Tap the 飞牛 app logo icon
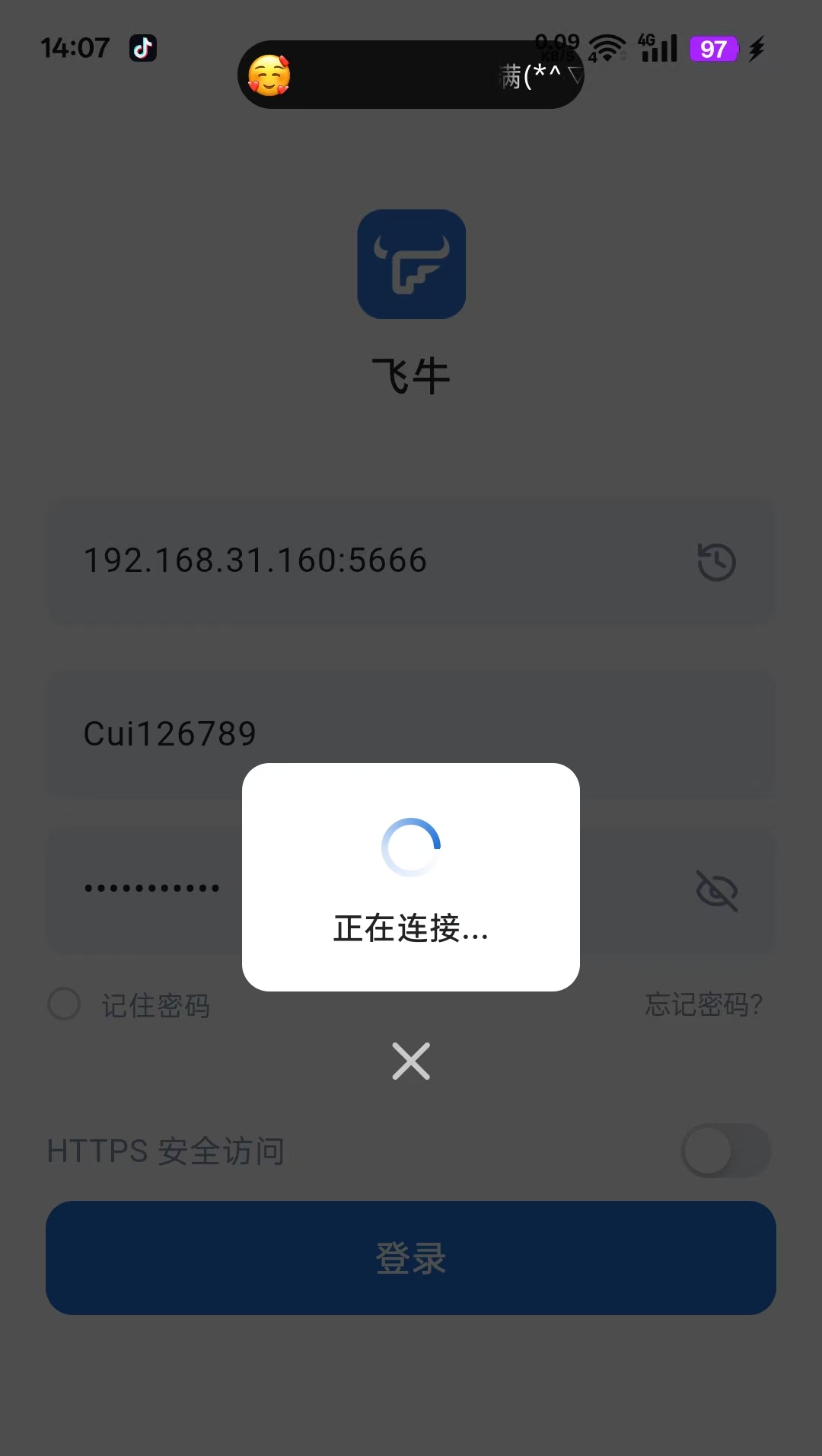The height and width of the screenshot is (1456, 822). (x=411, y=264)
